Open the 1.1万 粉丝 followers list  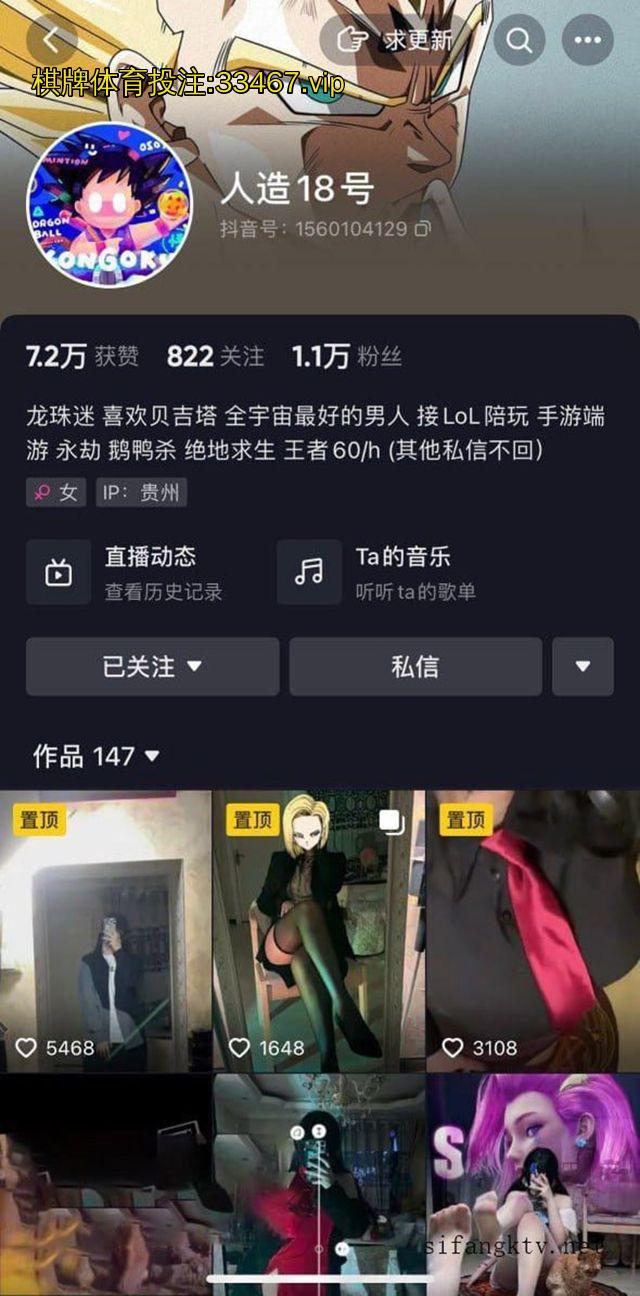pyautogui.click(x=346, y=356)
